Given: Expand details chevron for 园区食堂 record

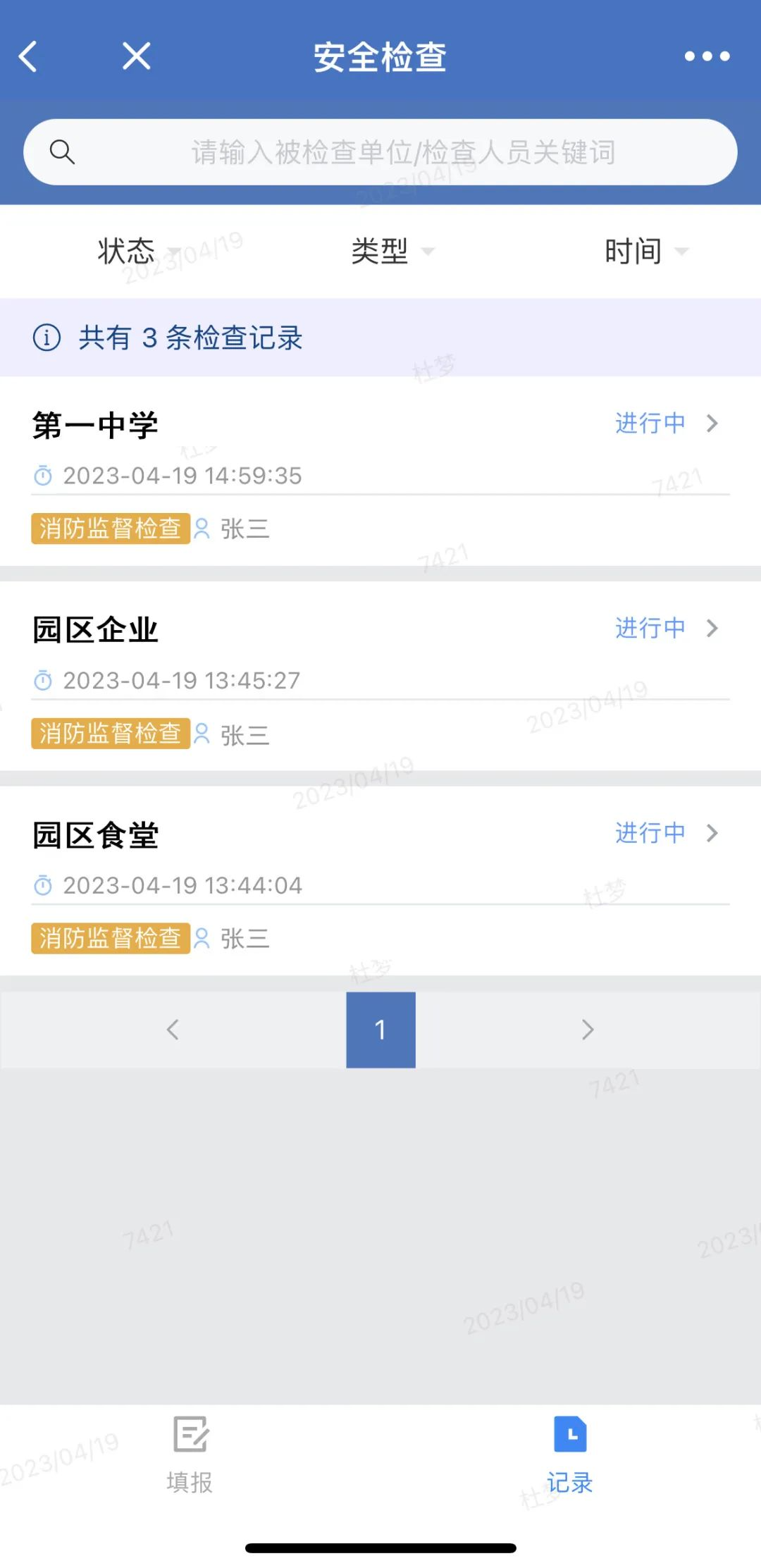Looking at the screenshot, I should pyautogui.click(x=713, y=833).
